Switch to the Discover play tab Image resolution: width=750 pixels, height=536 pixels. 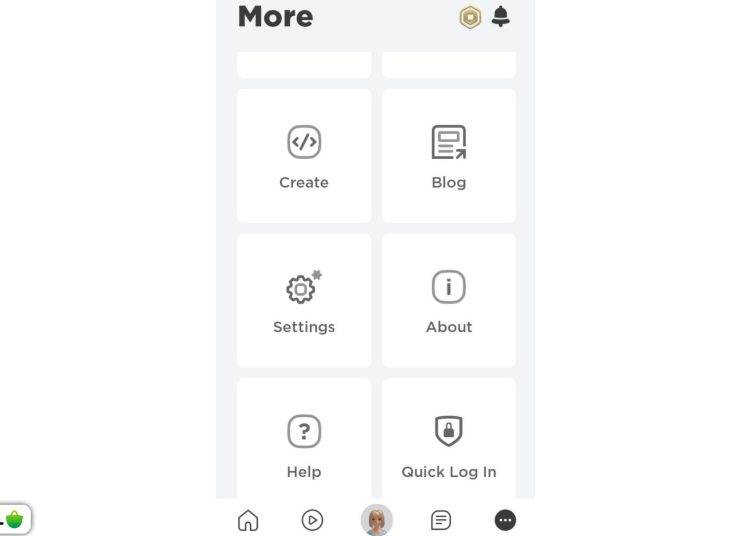312,520
